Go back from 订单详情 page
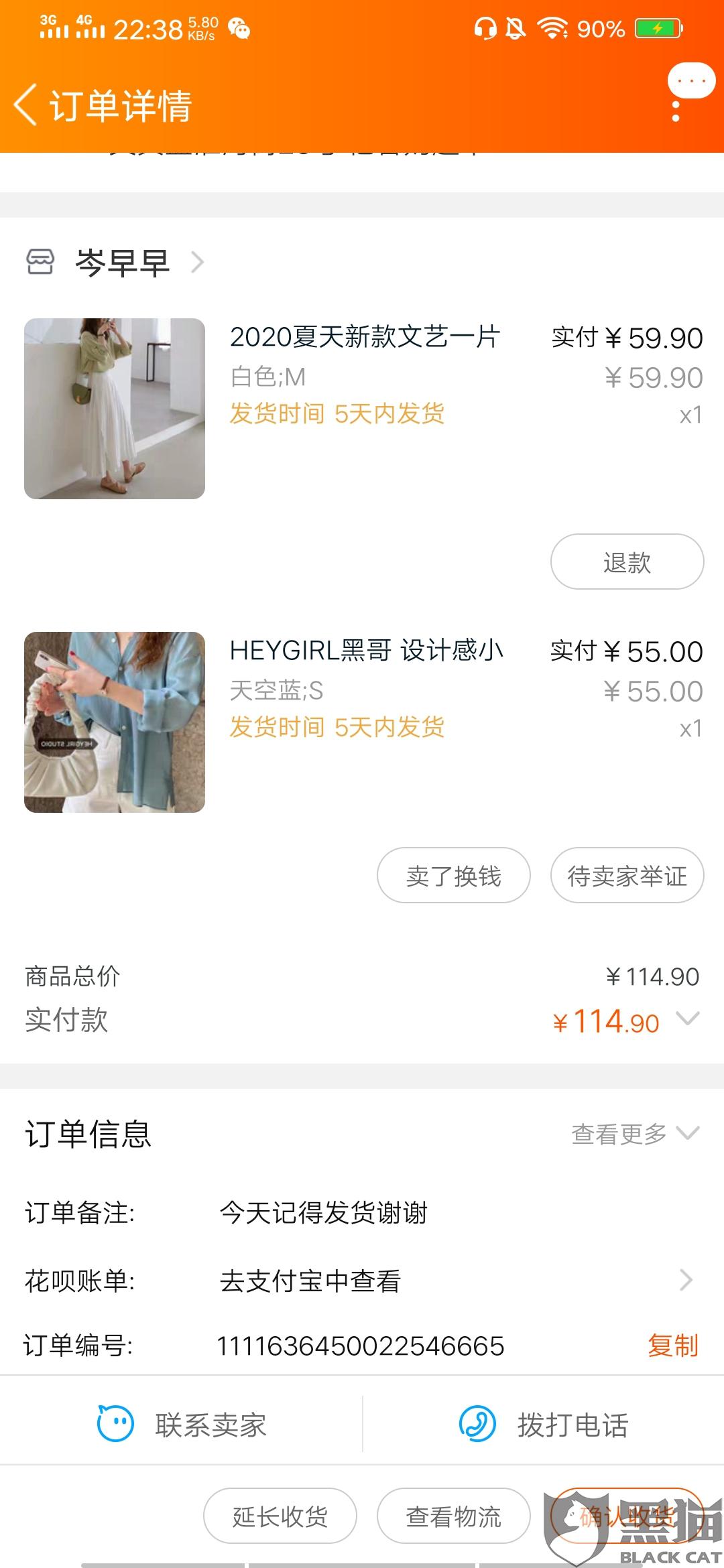Image resolution: width=724 pixels, height=1568 pixels. click(27, 105)
